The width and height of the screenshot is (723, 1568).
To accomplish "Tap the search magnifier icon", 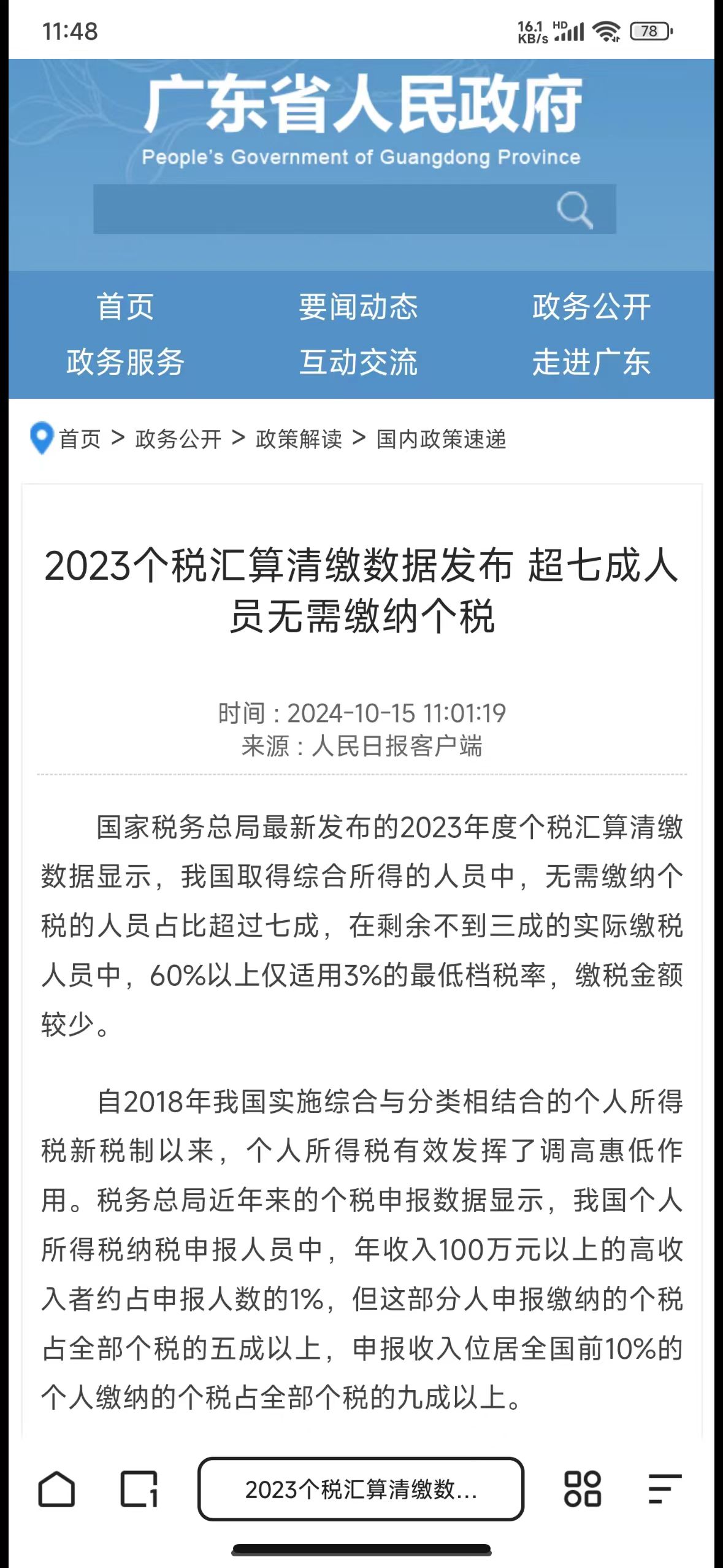I will click(575, 210).
